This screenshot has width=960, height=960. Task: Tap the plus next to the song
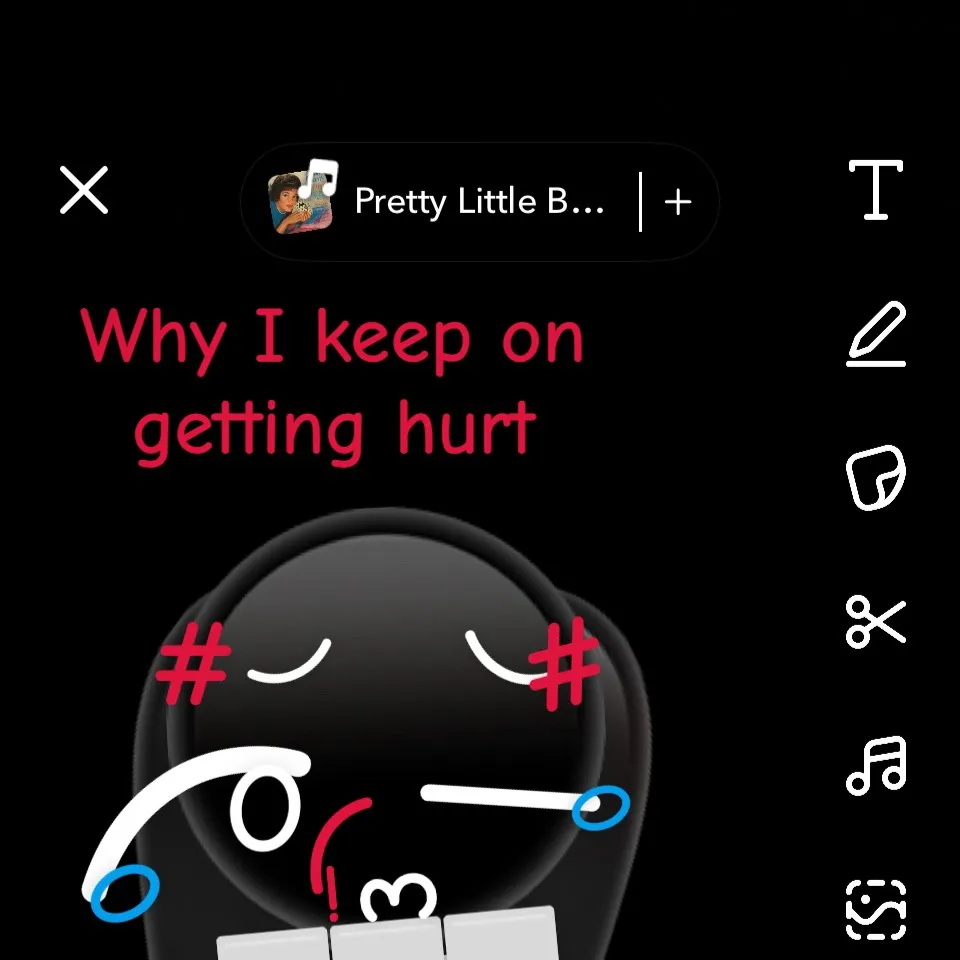tap(678, 202)
